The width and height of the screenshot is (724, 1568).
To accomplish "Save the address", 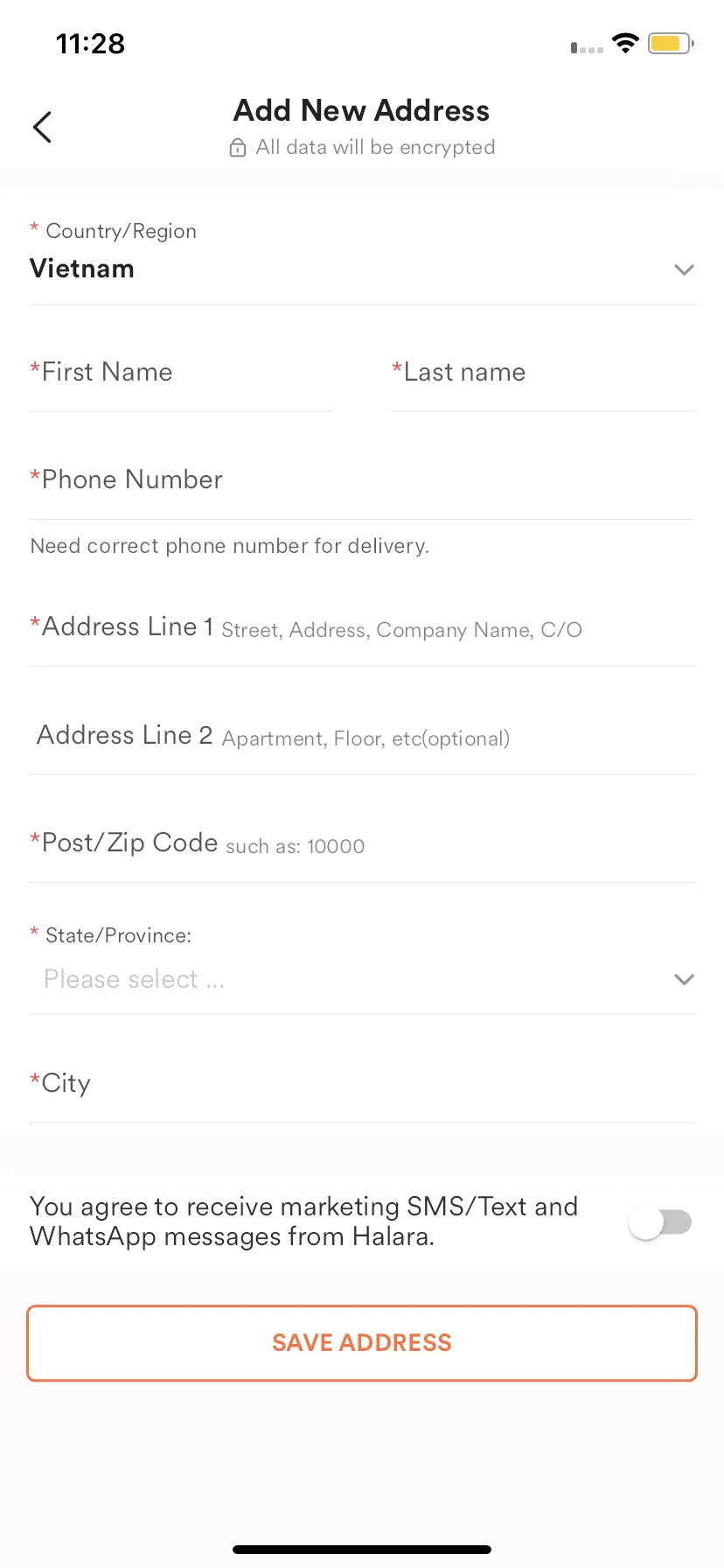I will click(361, 1343).
